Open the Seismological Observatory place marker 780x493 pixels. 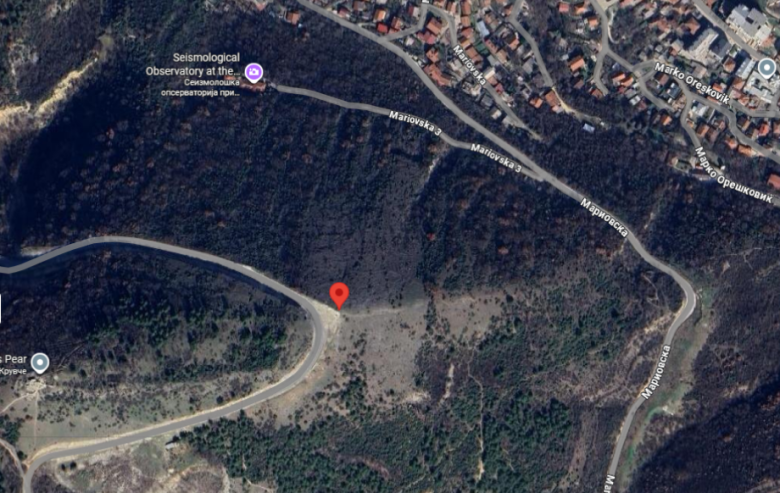coord(254,72)
